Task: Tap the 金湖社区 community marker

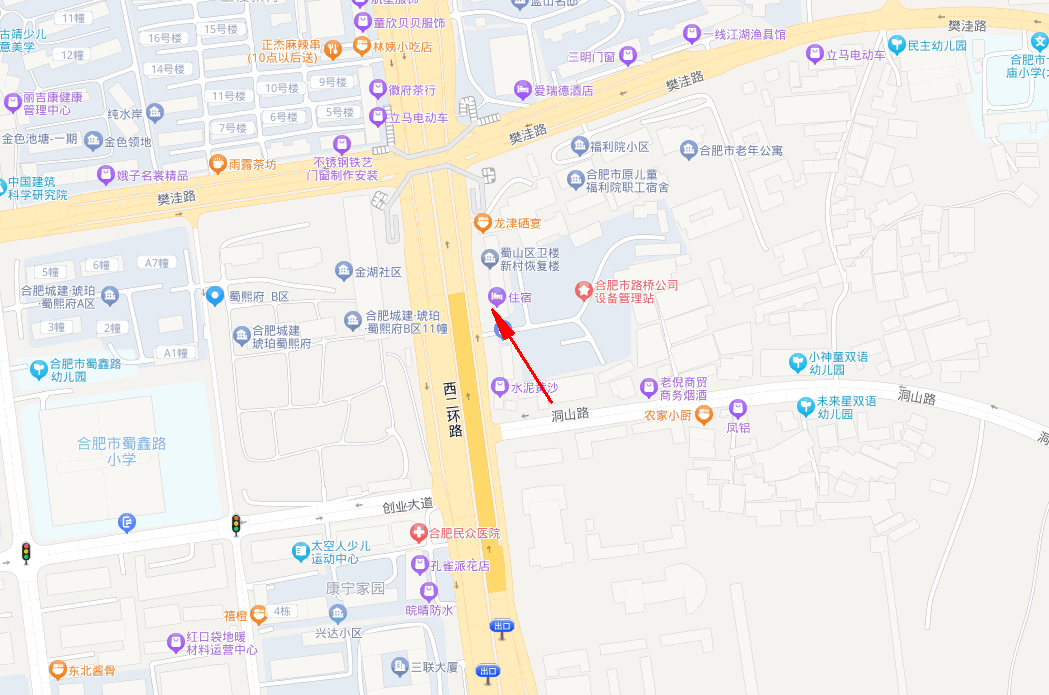Action: point(344,271)
